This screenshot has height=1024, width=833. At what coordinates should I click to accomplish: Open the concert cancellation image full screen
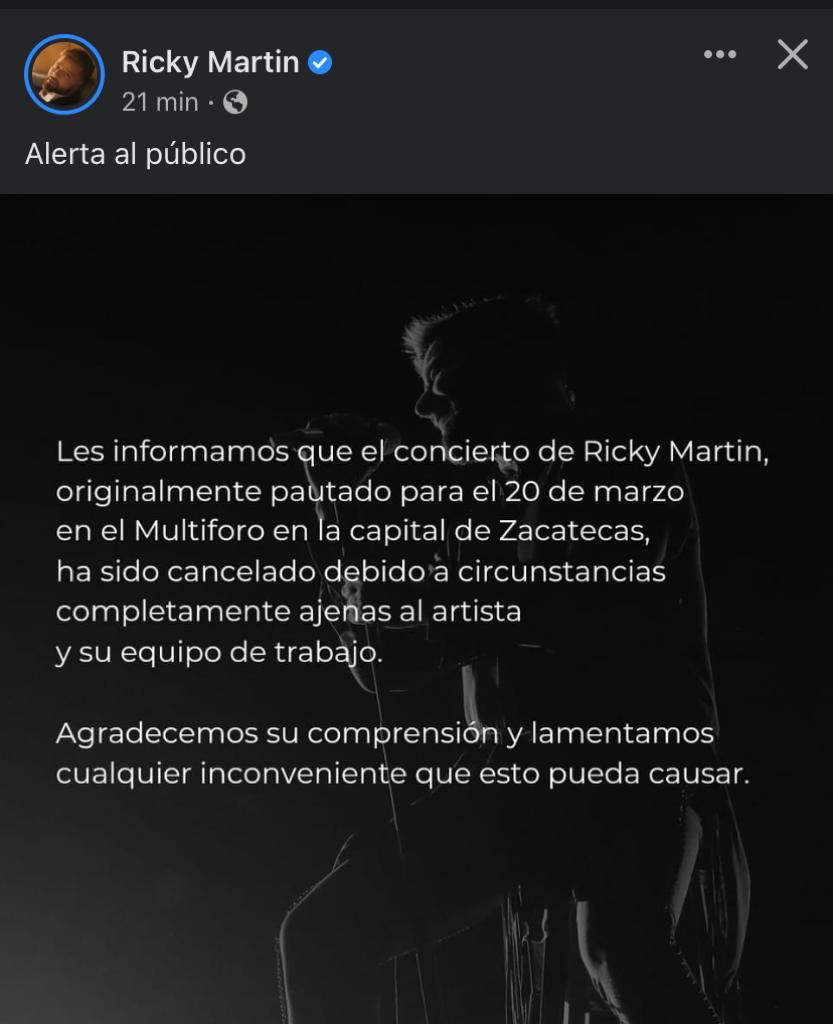click(416, 608)
